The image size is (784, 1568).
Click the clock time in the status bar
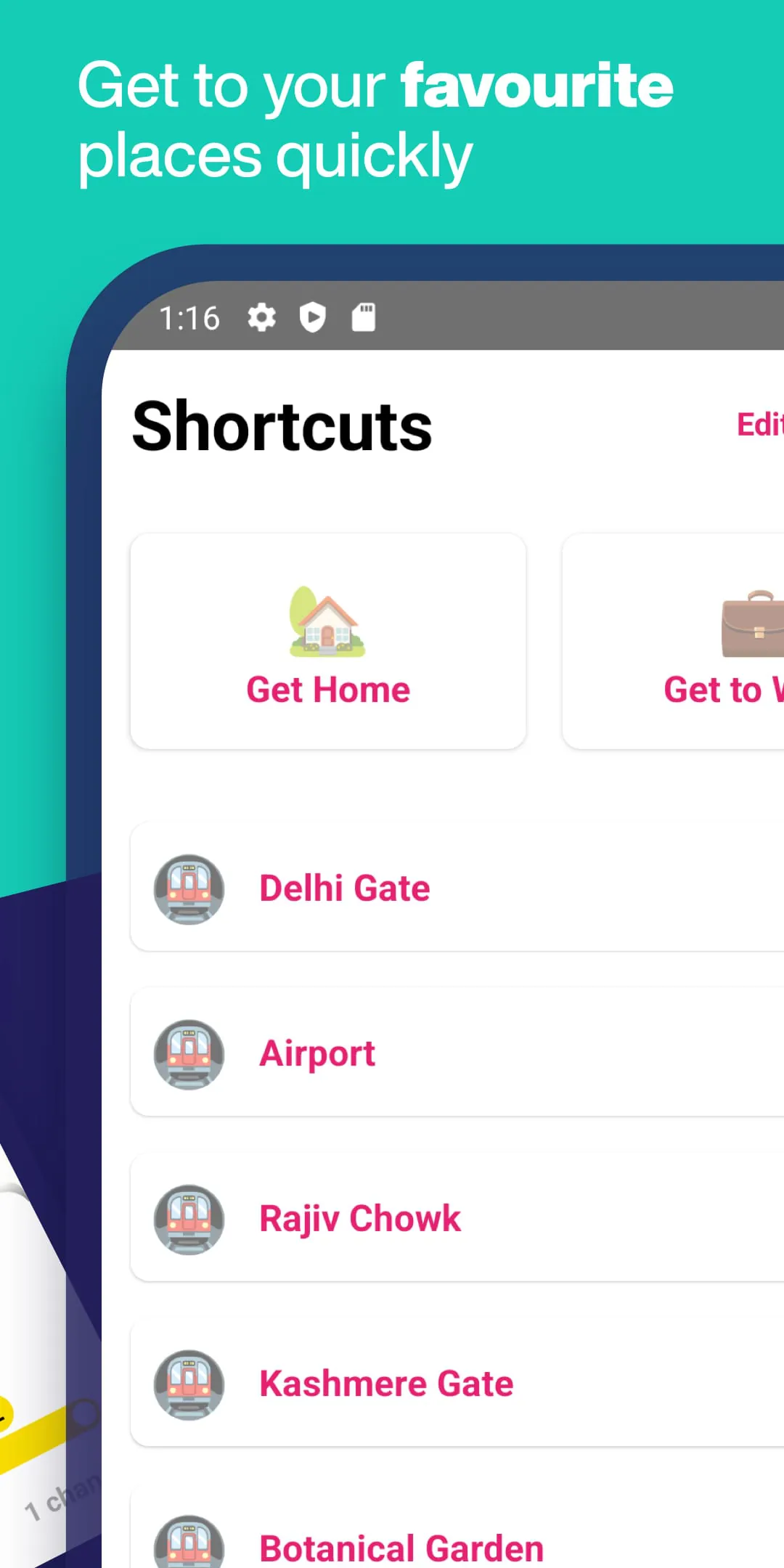[189, 317]
